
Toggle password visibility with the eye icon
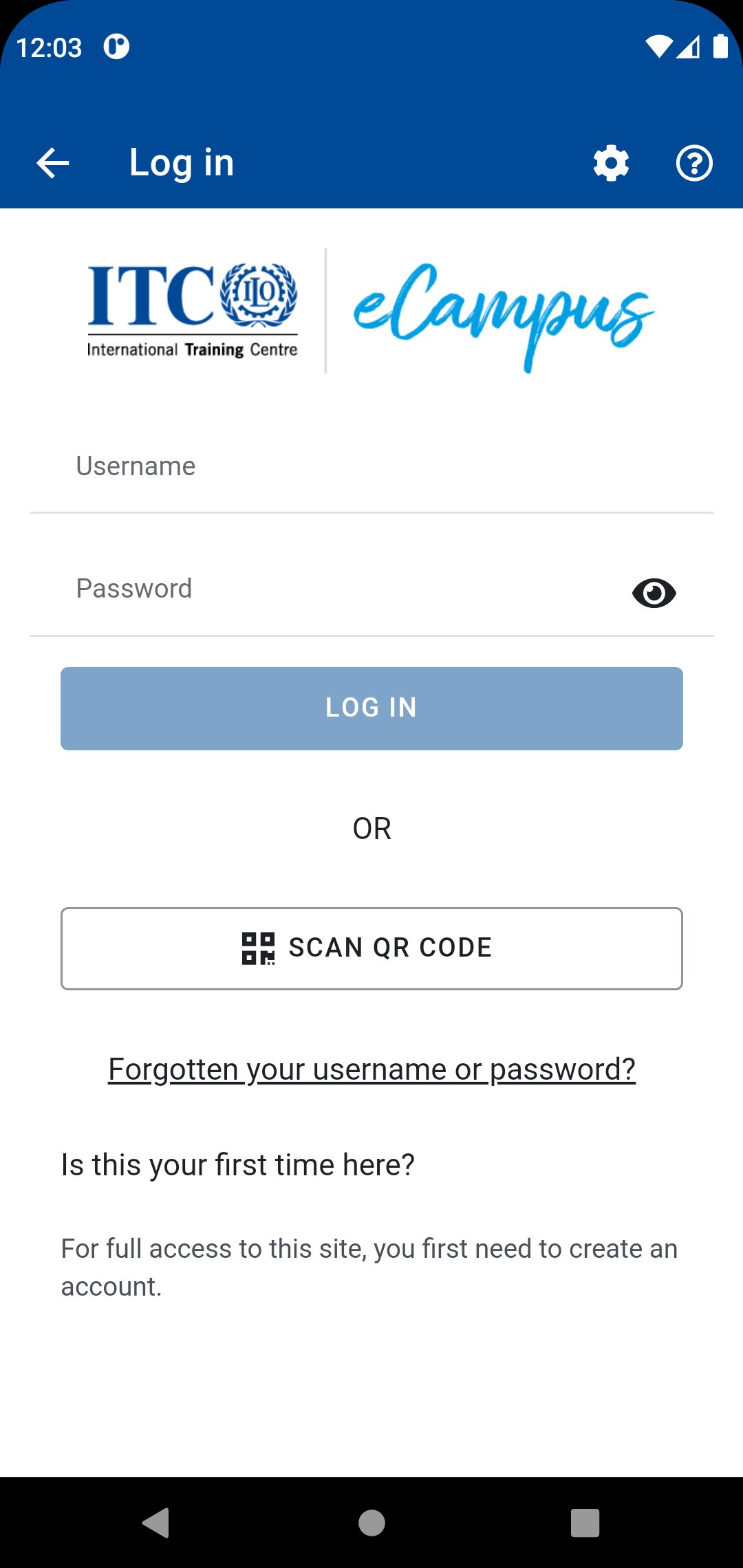click(653, 593)
